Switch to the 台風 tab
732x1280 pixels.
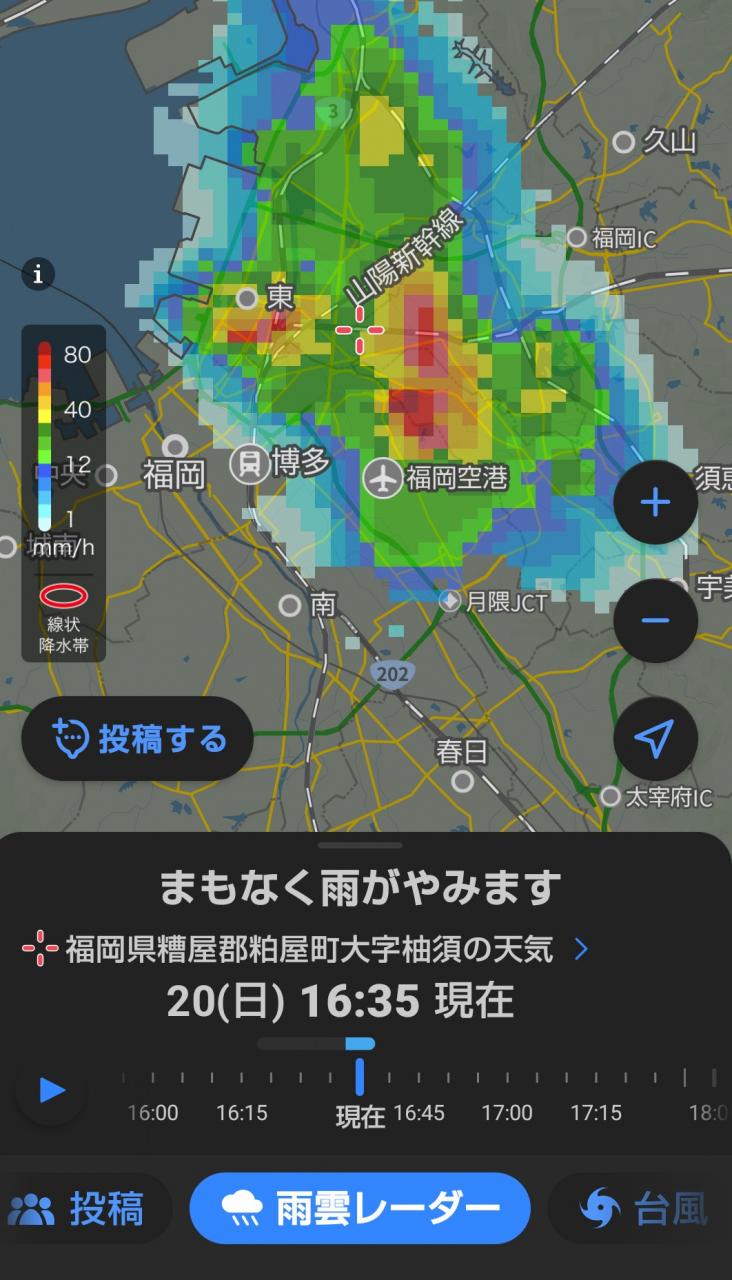[x=645, y=1209]
